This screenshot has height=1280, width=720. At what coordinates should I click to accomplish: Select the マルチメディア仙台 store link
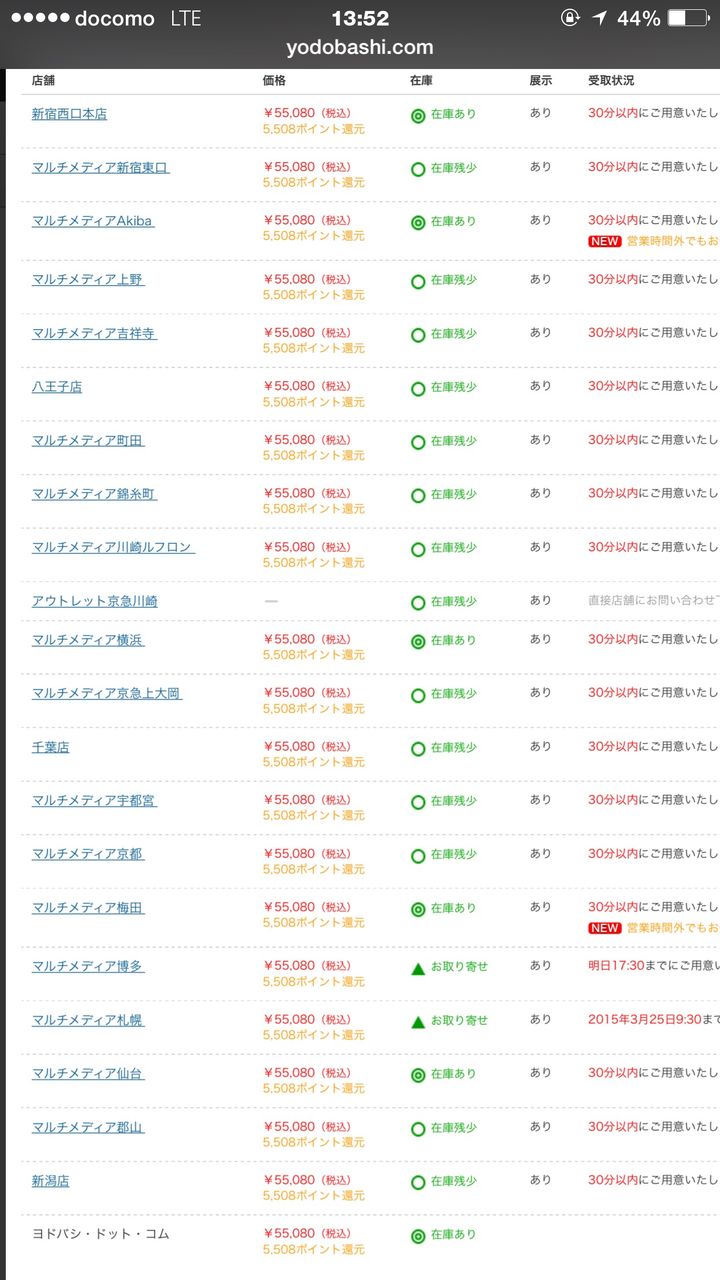88,1074
